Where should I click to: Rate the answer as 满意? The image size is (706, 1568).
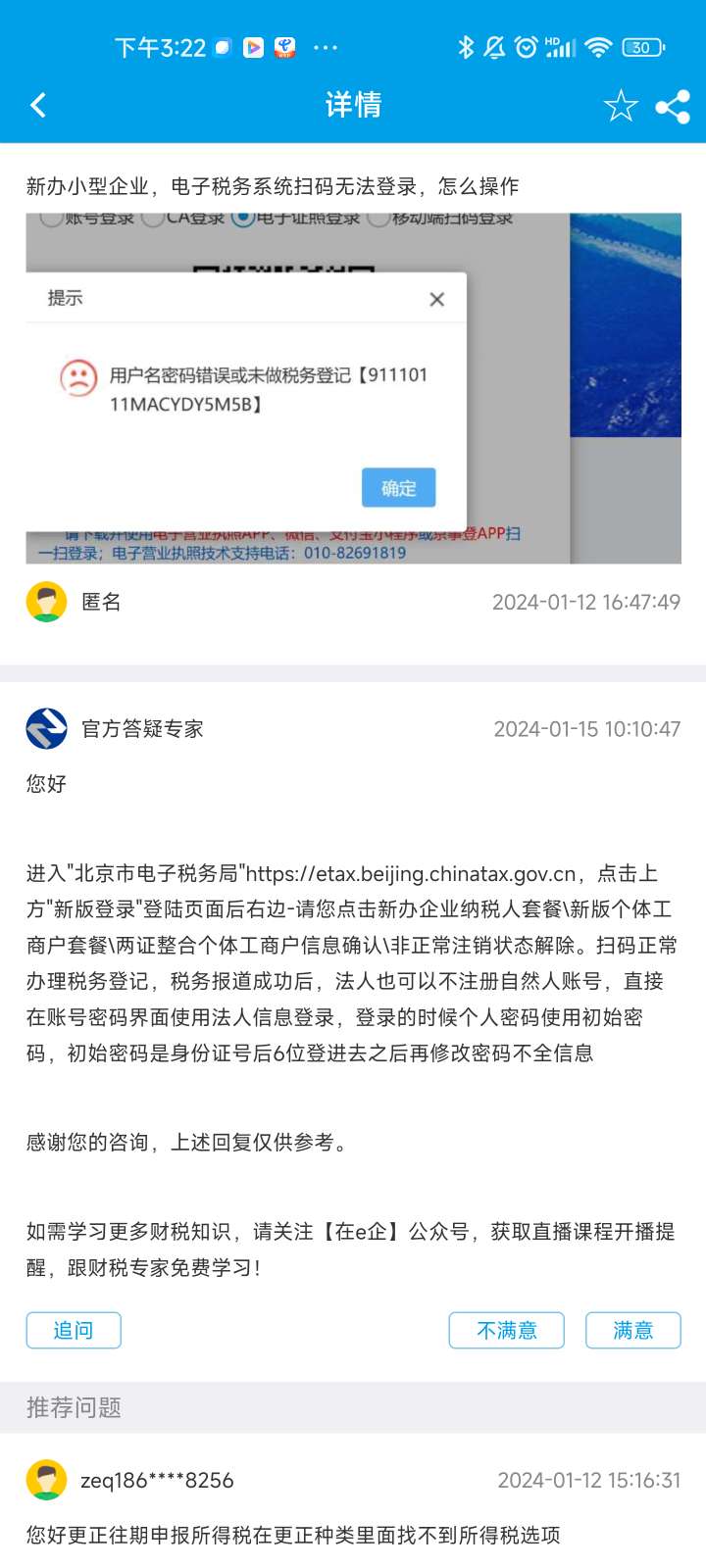(x=632, y=1330)
